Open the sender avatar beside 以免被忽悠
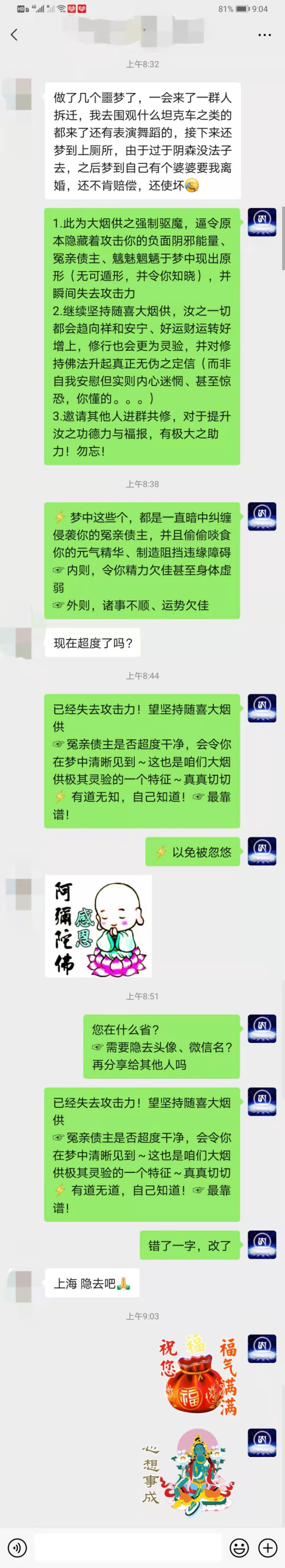This screenshot has height=1568, width=285. click(x=262, y=851)
